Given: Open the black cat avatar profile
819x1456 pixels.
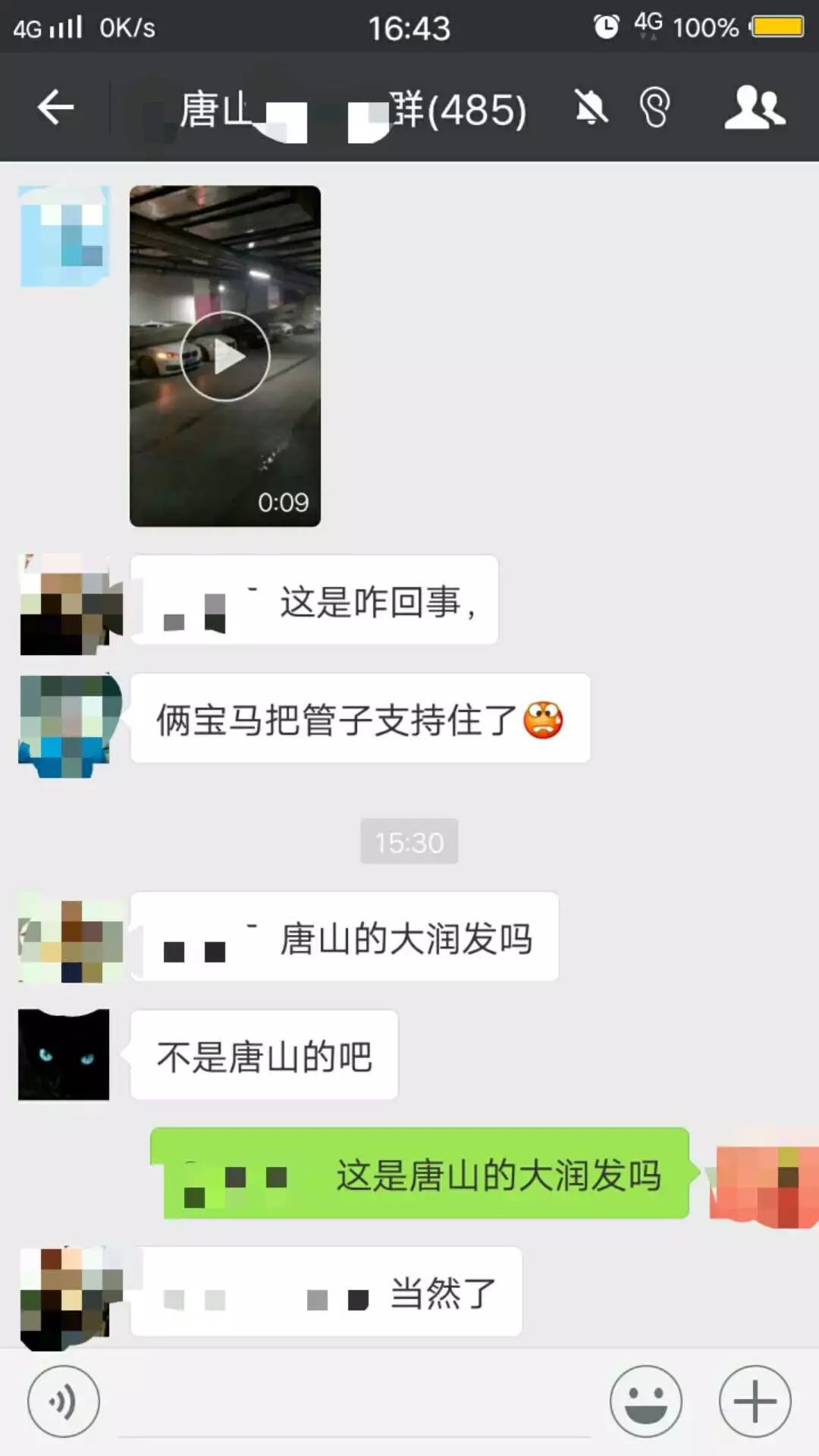Looking at the screenshot, I should 64,1055.
